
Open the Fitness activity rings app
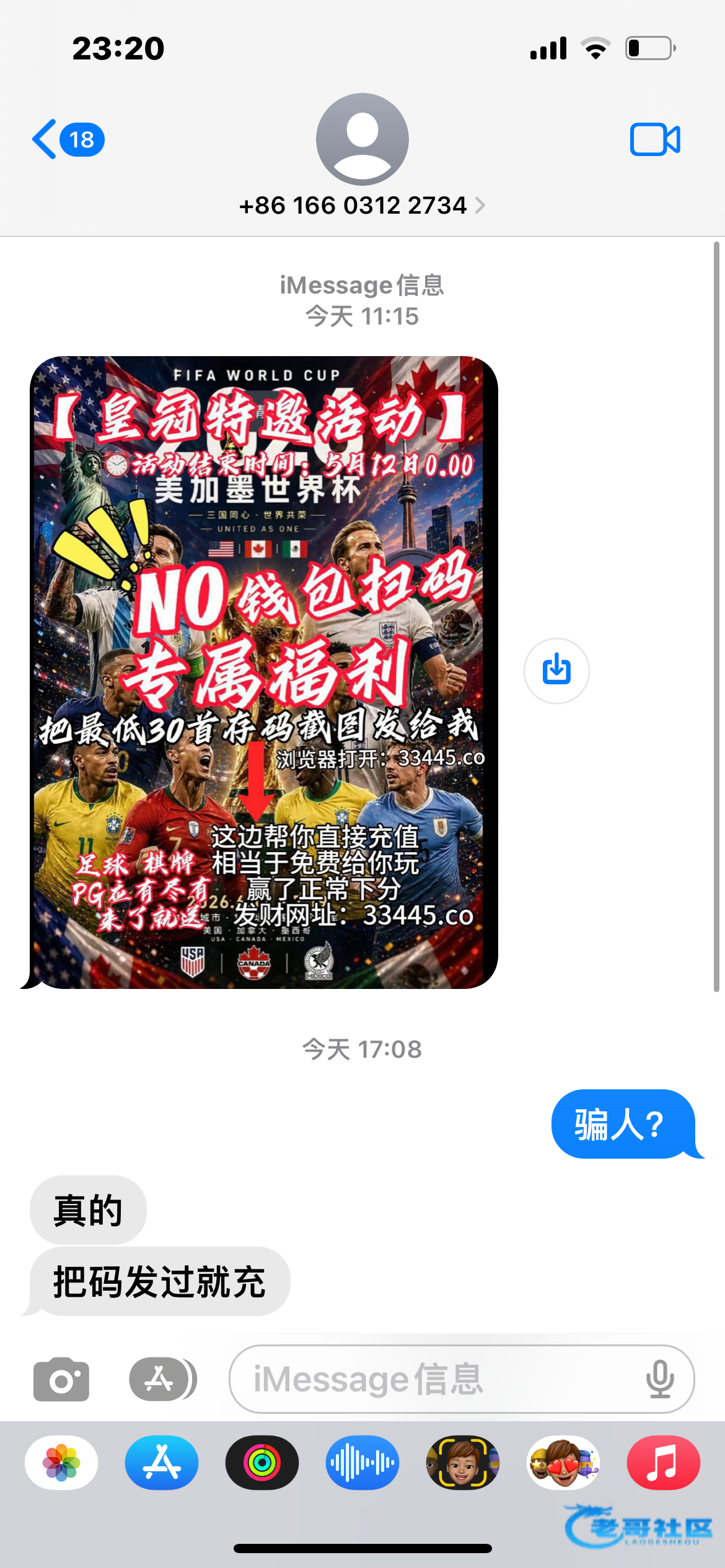pyautogui.click(x=262, y=1462)
